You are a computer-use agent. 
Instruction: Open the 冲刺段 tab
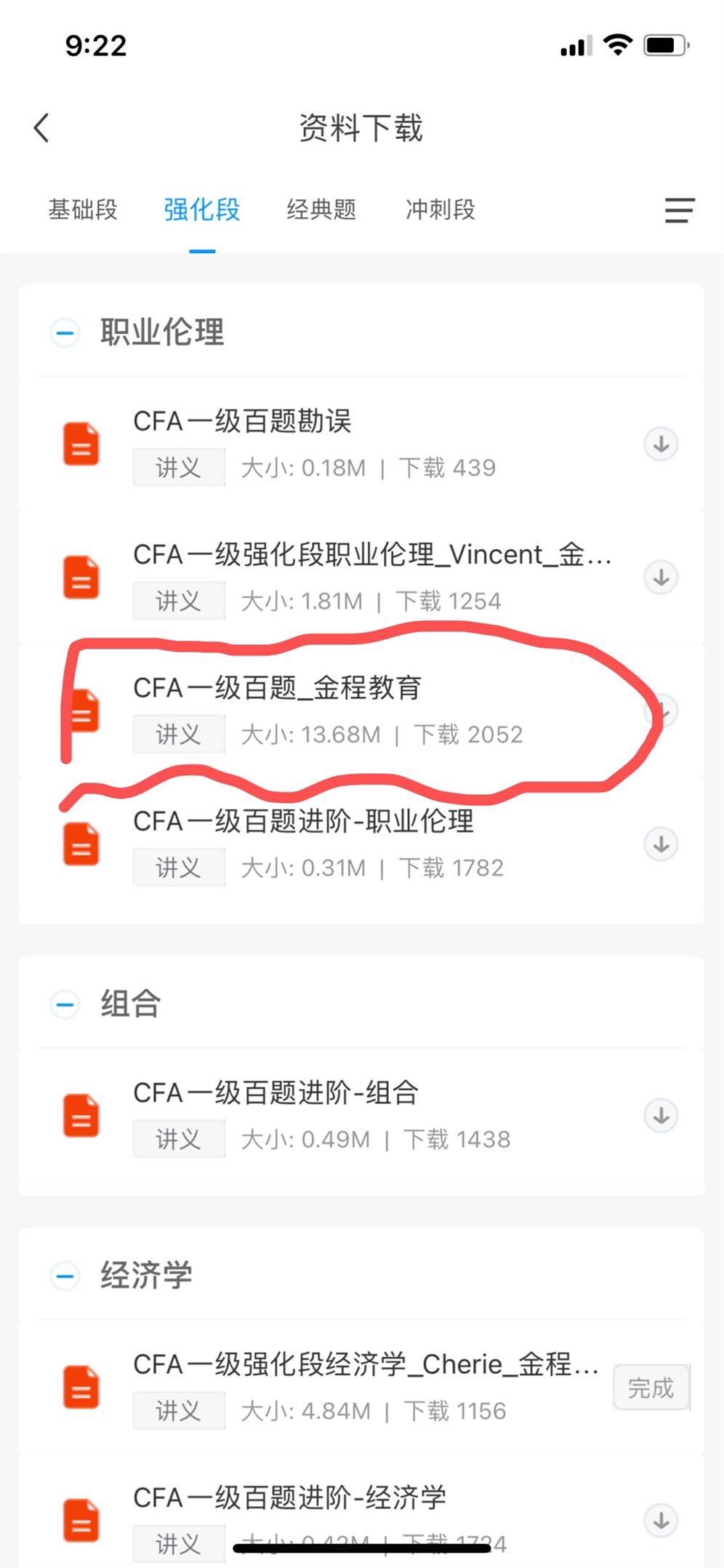point(440,209)
